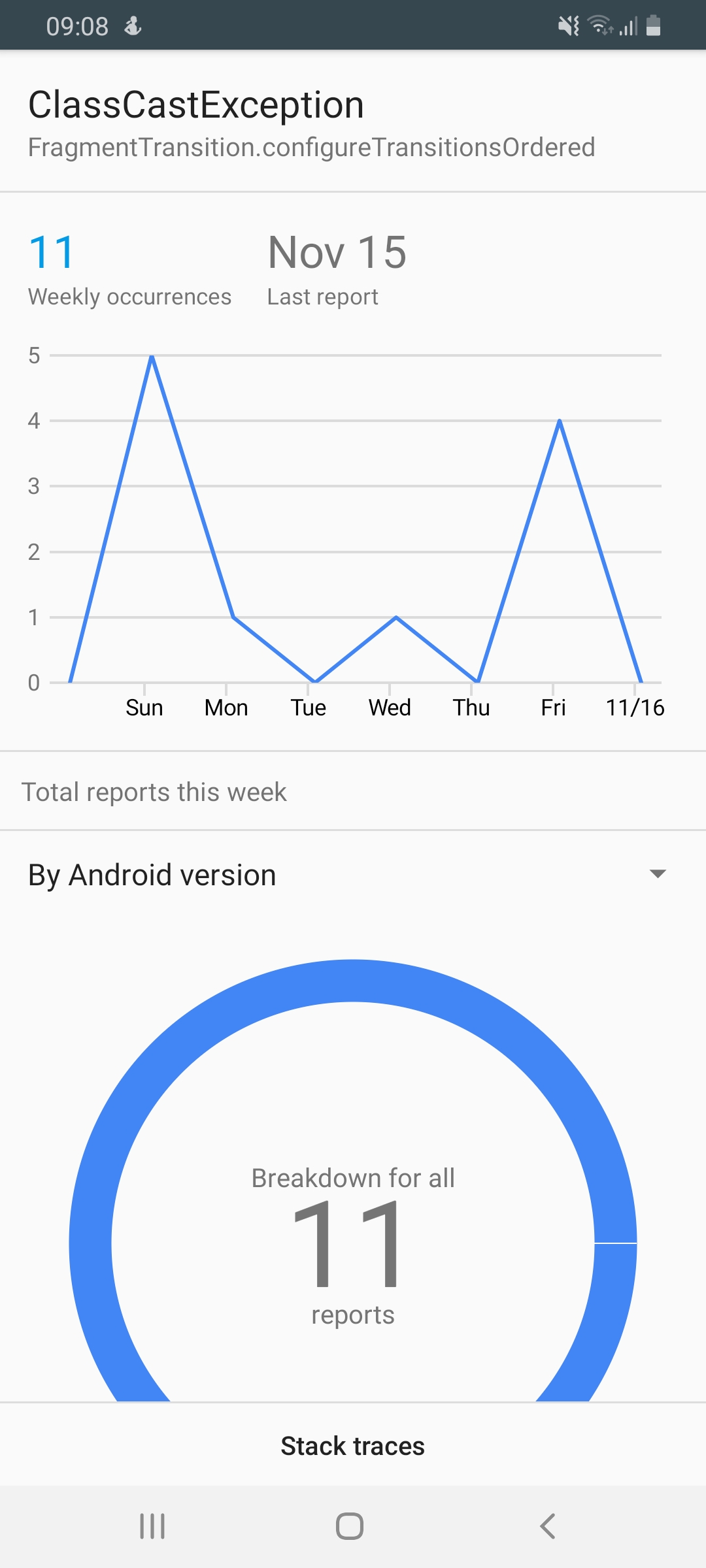Go to the home screen
This screenshot has width=706, height=1568.
coord(350,1526)
